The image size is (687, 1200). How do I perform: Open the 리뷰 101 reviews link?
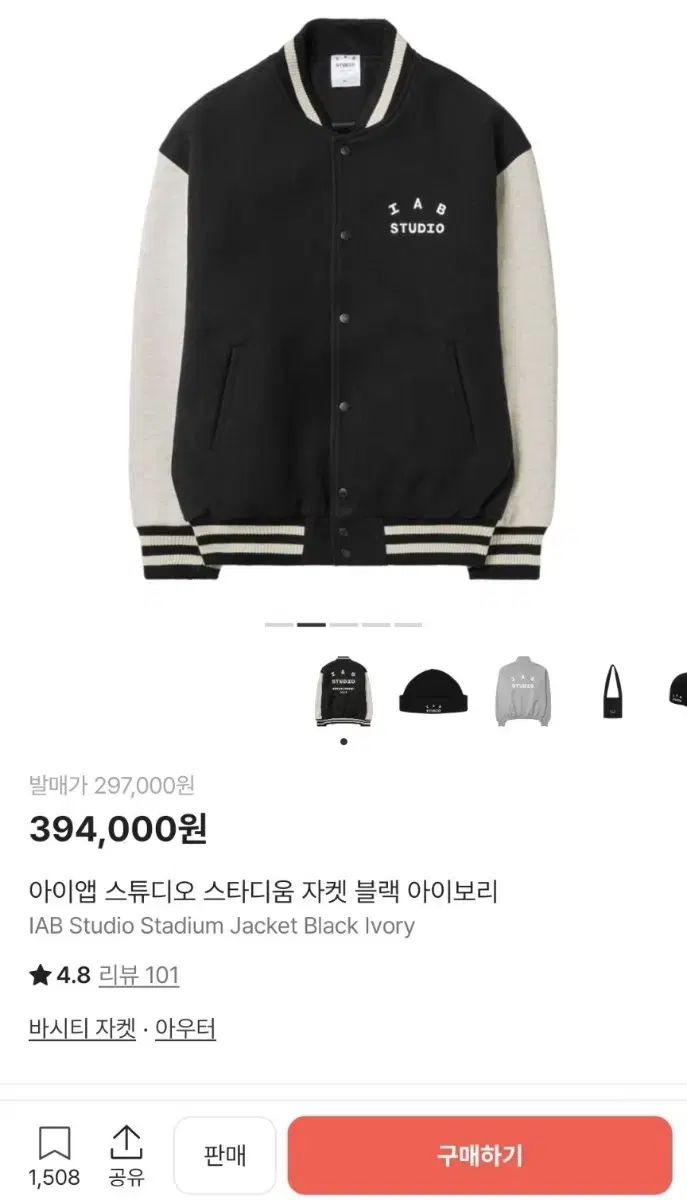pyautogui.click(x=138, y=975)
